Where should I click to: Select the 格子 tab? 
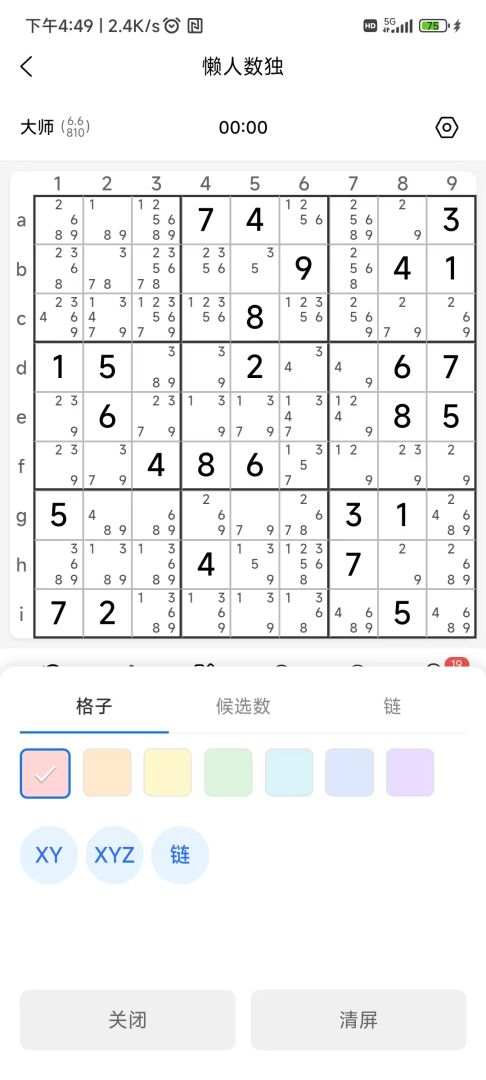tap(94, 706)
